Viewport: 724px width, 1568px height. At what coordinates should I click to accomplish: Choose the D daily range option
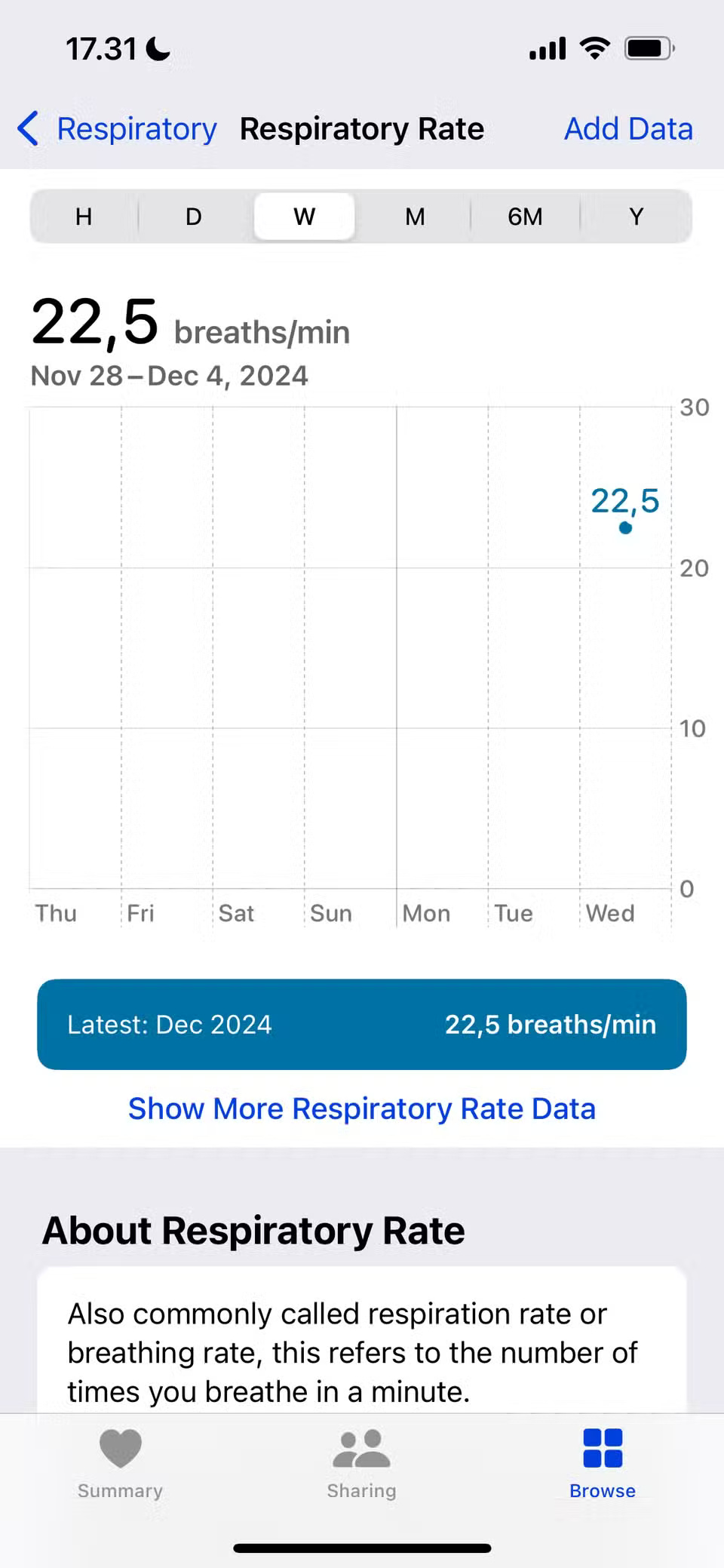[193, 217]
